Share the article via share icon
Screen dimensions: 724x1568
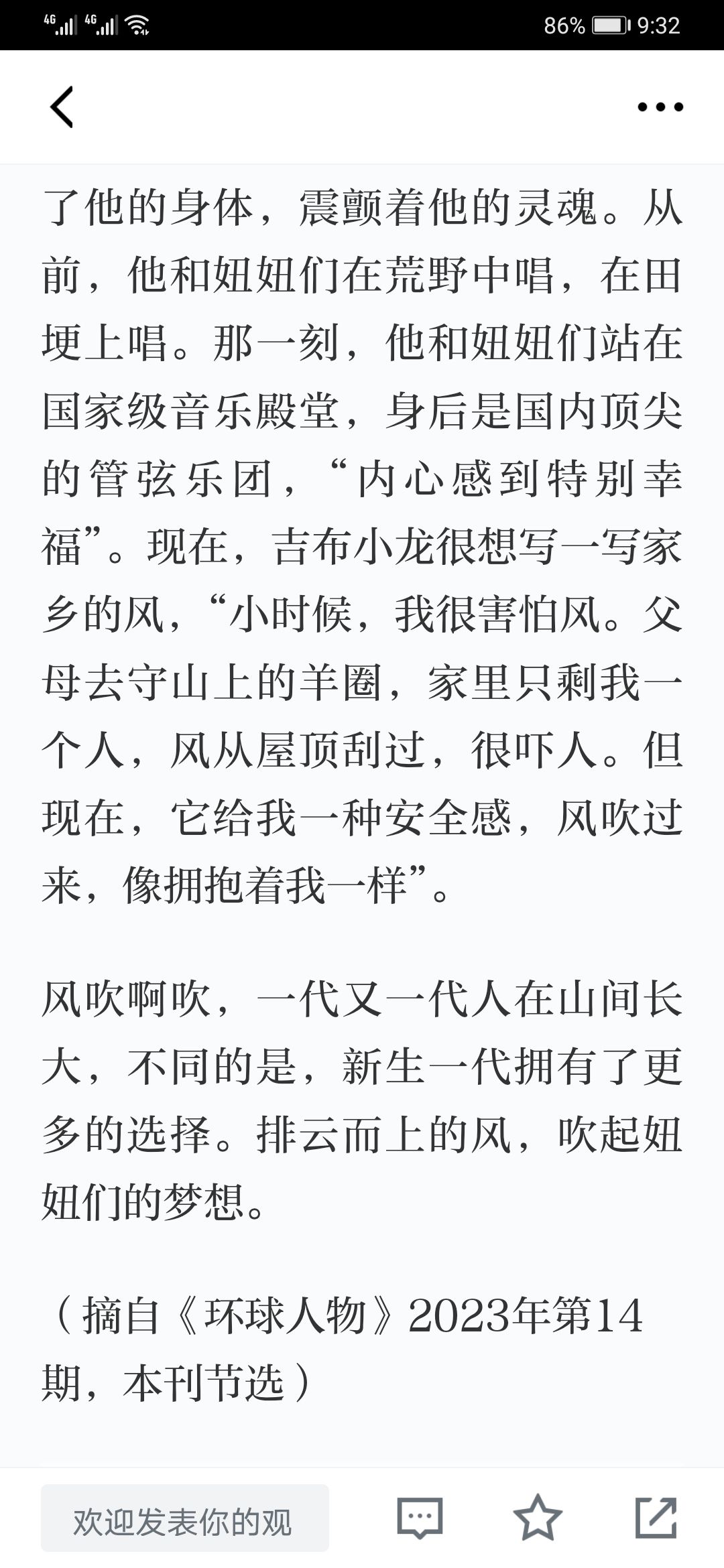click(656, 1518)
